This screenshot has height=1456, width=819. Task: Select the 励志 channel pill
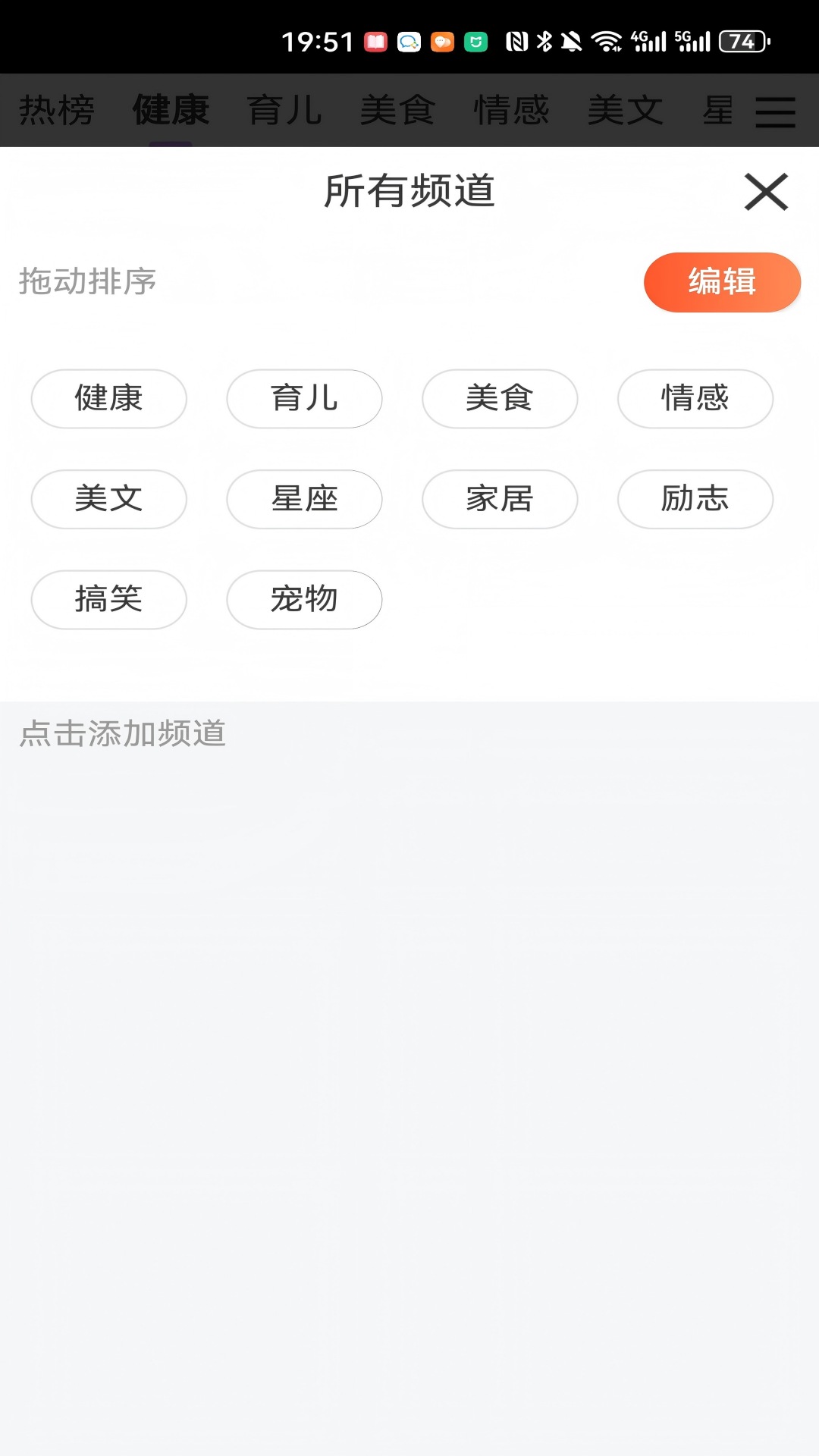[695, 499]
